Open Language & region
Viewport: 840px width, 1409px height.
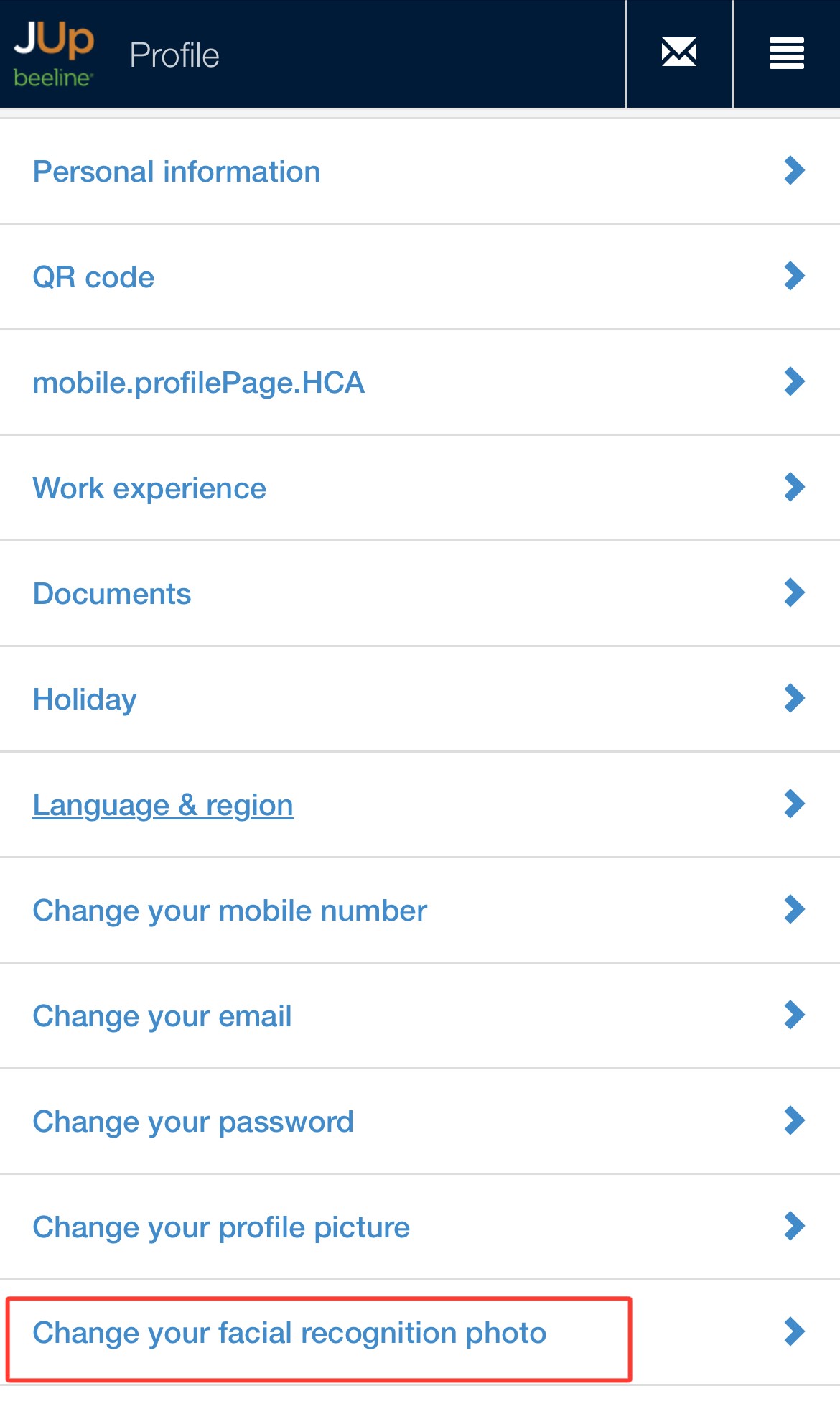click(163, 805)
